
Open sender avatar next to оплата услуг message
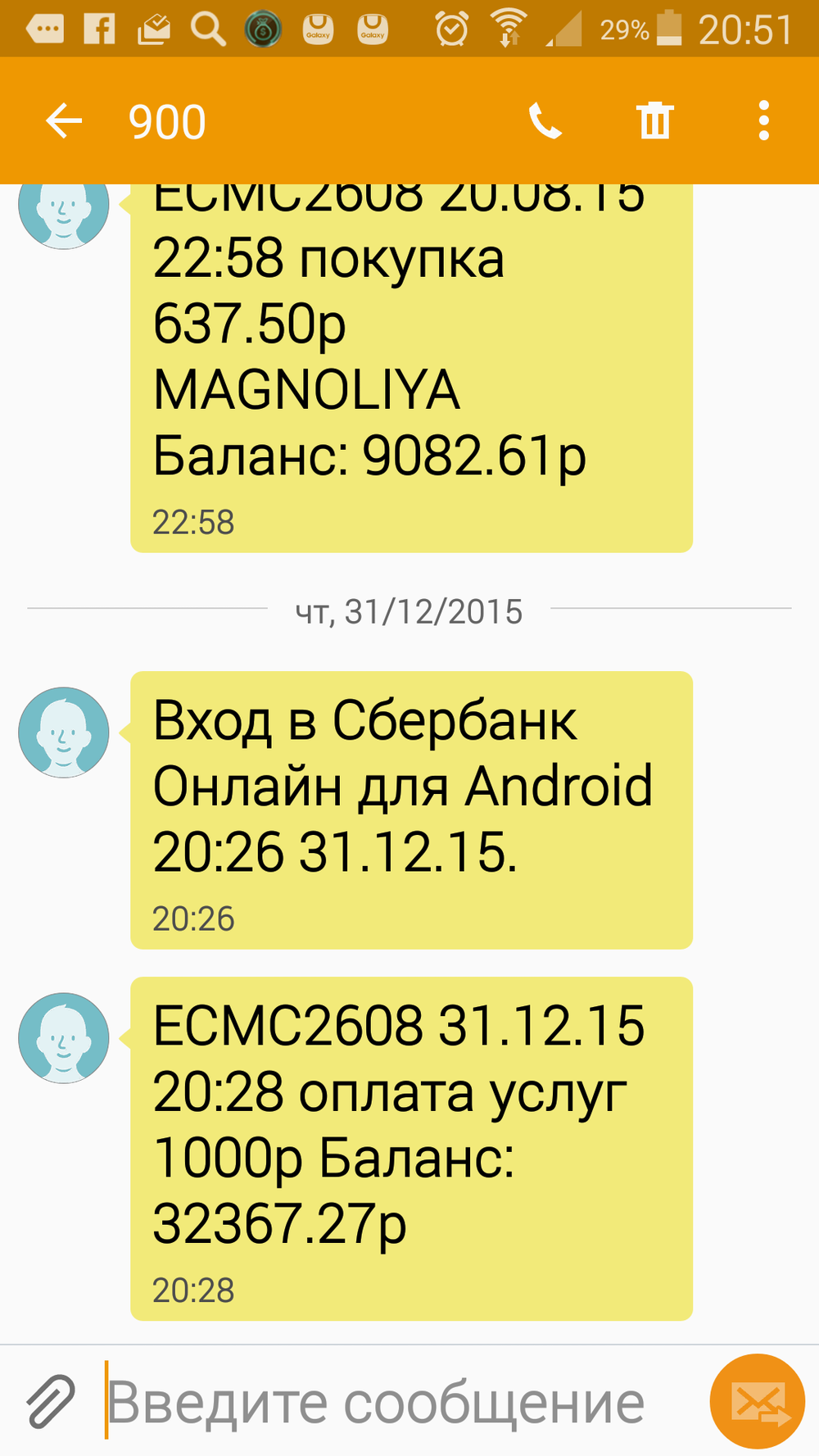pyautogui.click(x=64, y=1037)
